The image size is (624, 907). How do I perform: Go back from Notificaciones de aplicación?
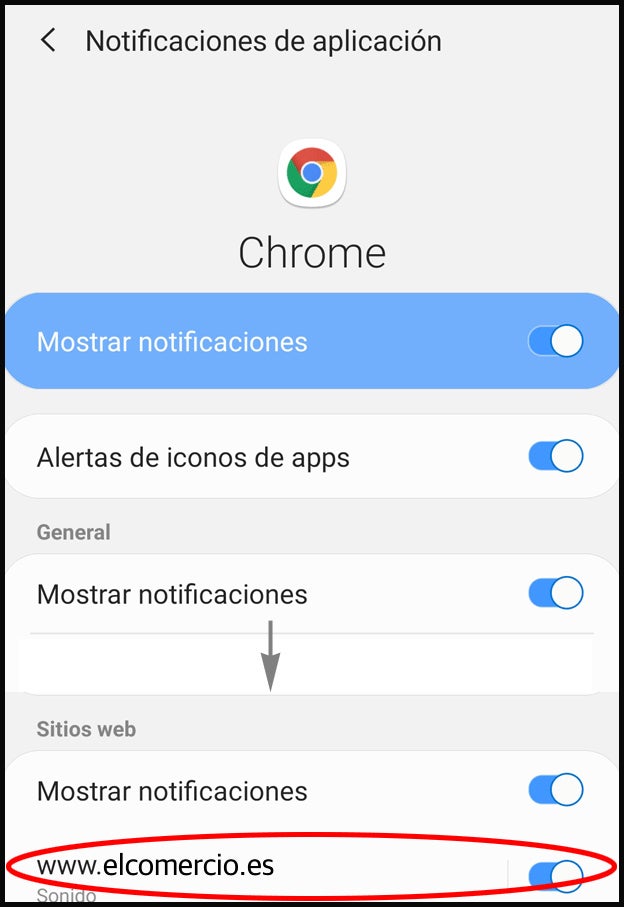[x=47, y=41]
